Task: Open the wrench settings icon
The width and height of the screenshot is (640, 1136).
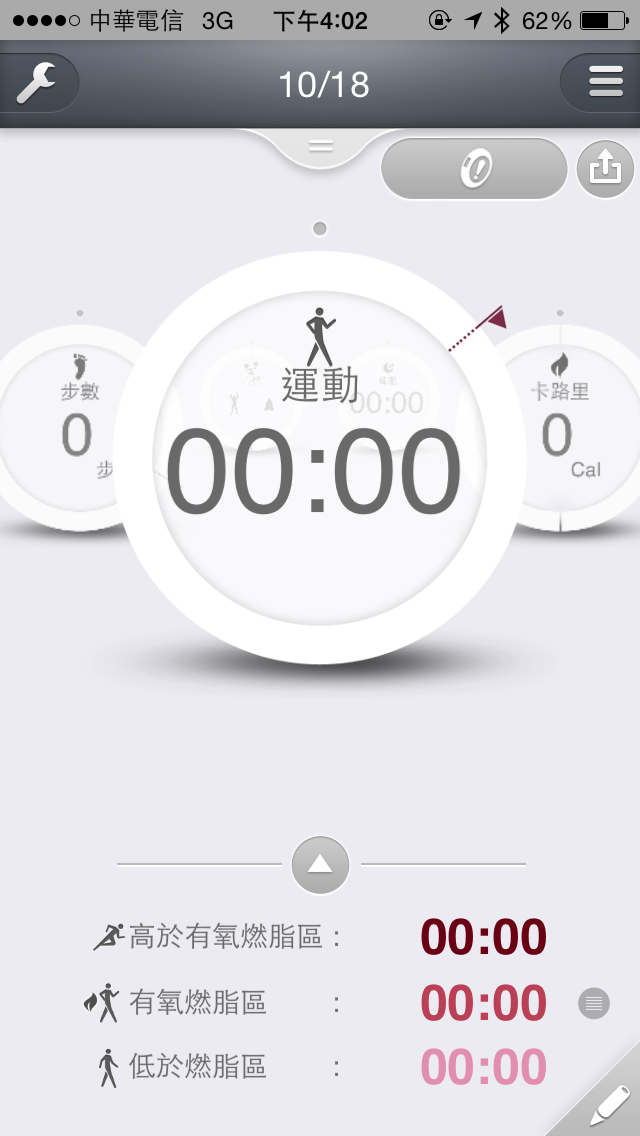Action: 37,82
